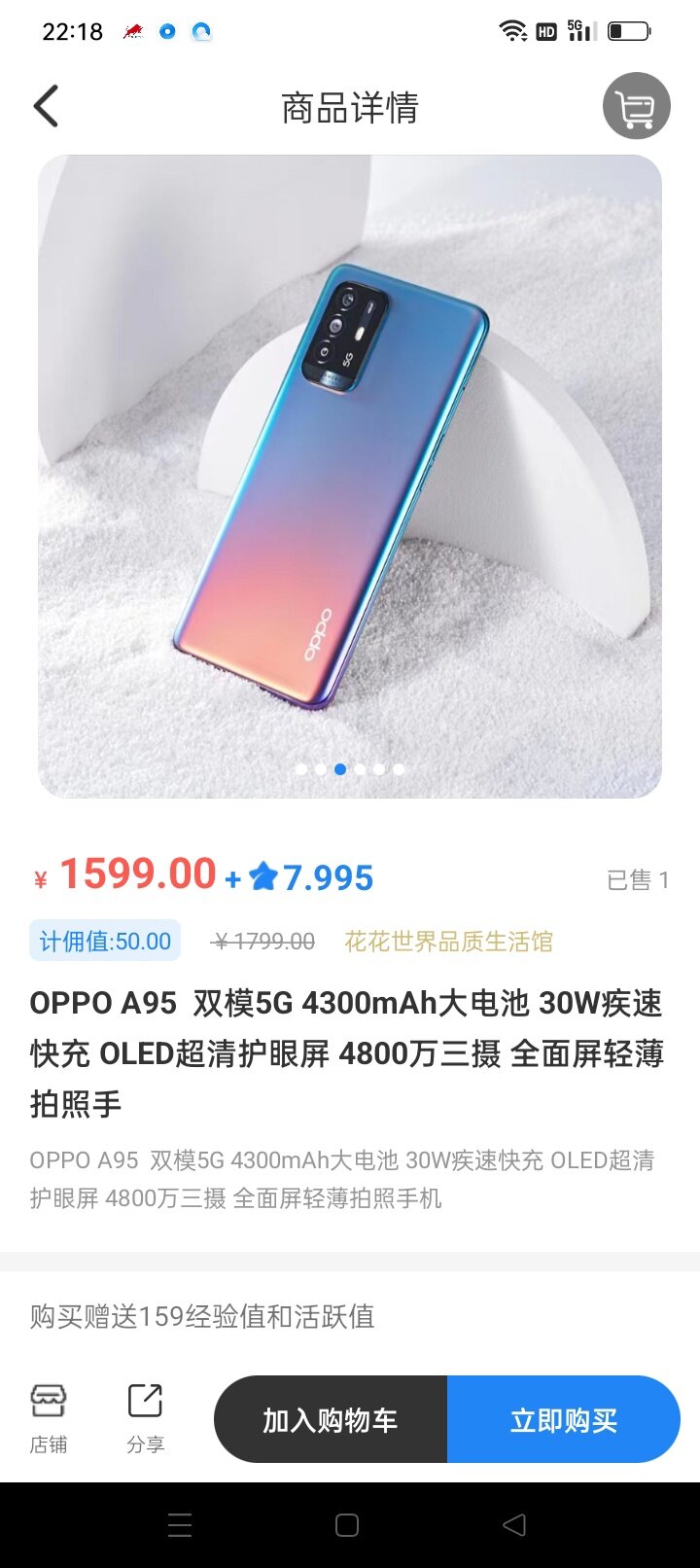This screenshot has width=700, height=1568.
Task: Open recent apps from navigation bar
Action: pos(180,1525)
